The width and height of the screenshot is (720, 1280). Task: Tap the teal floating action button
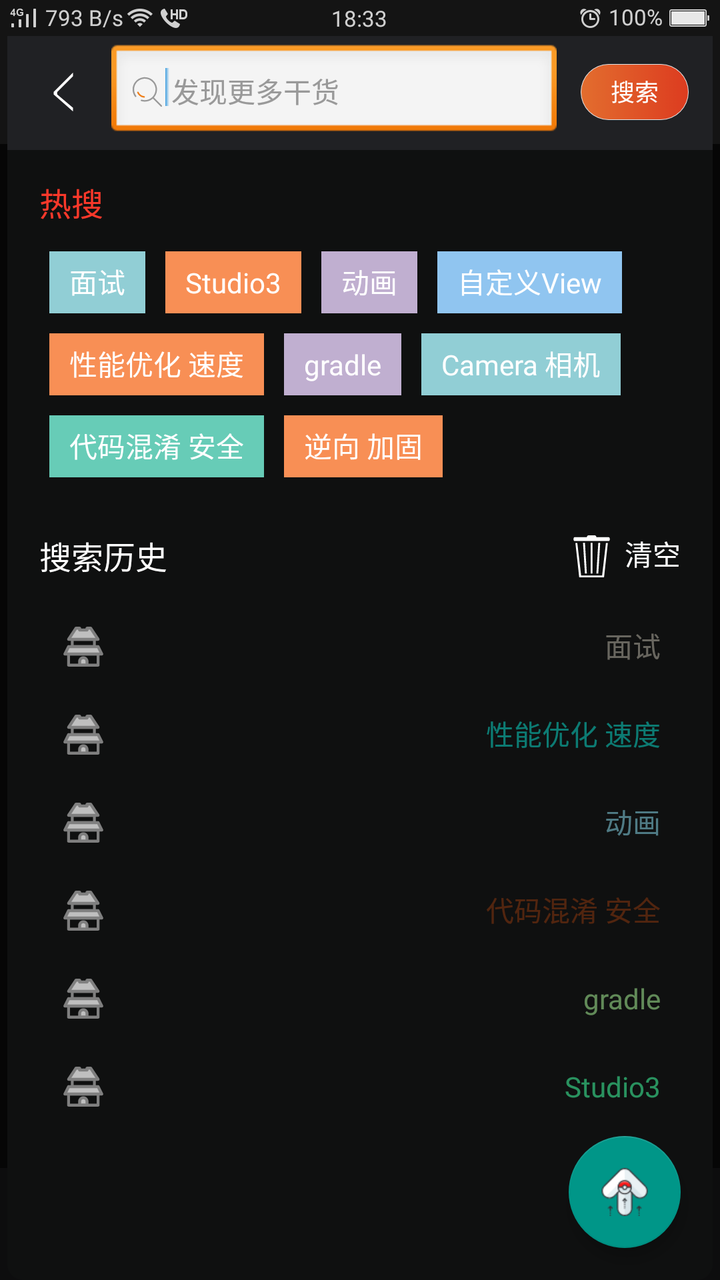click(624, 1192)
